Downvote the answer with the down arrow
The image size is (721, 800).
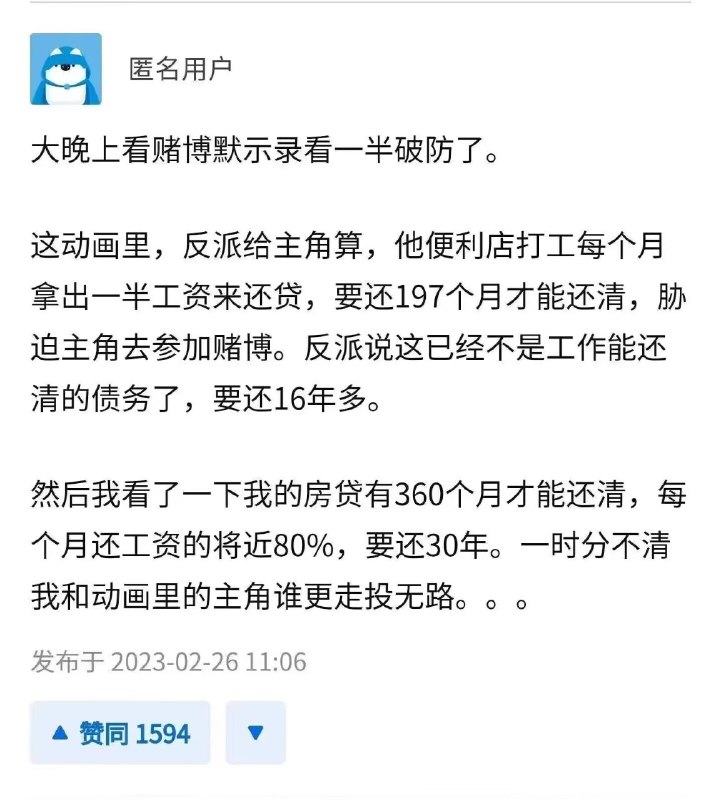tap(255, 733)
